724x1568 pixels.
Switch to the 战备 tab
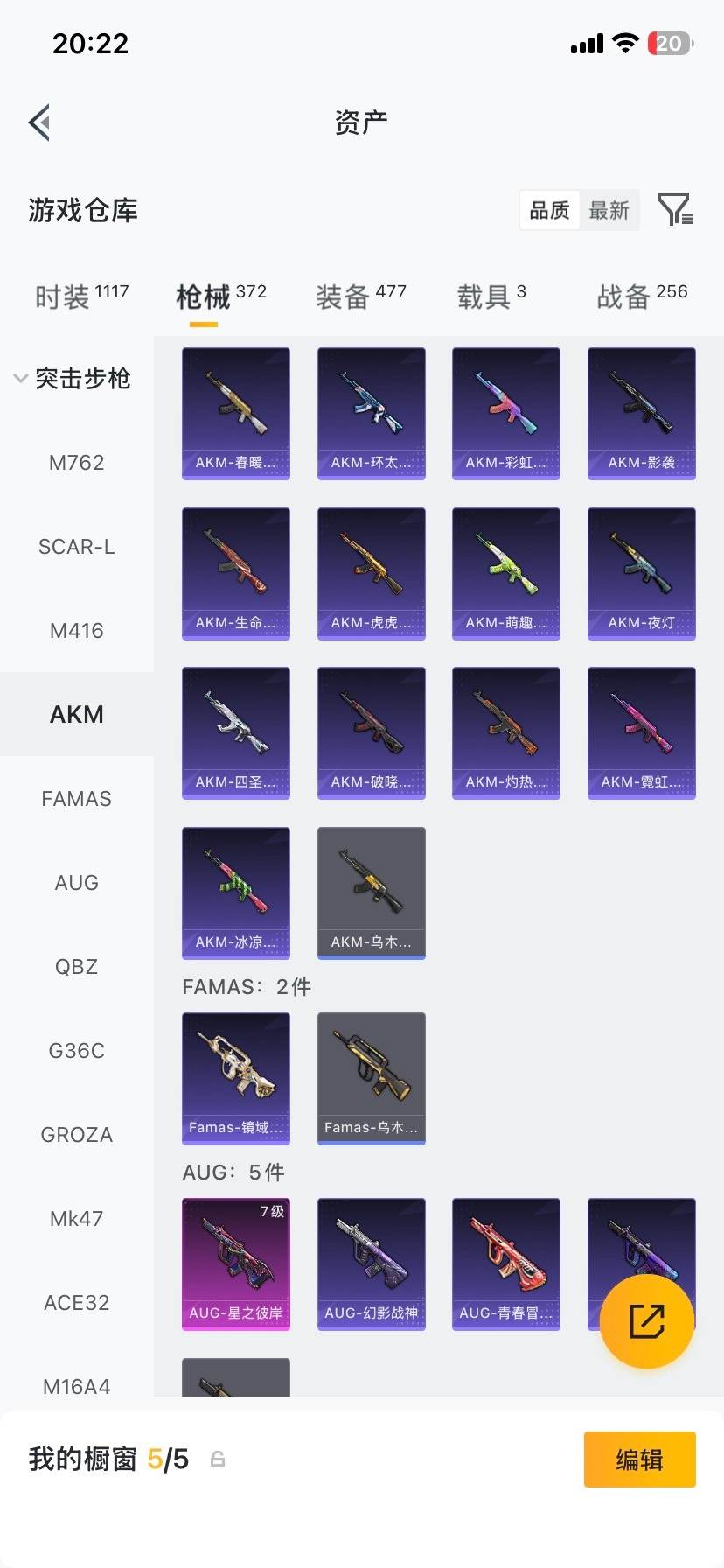click(641, 297)
